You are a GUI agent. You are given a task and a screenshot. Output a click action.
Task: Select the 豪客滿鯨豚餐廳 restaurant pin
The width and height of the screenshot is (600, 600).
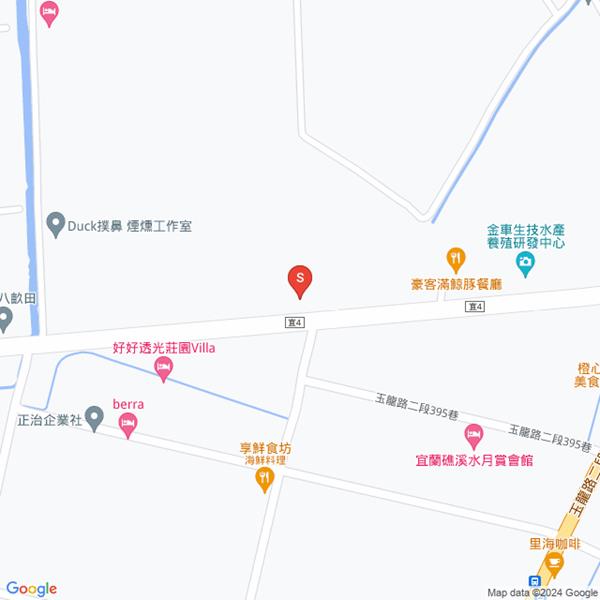click(x=455, y=261)
